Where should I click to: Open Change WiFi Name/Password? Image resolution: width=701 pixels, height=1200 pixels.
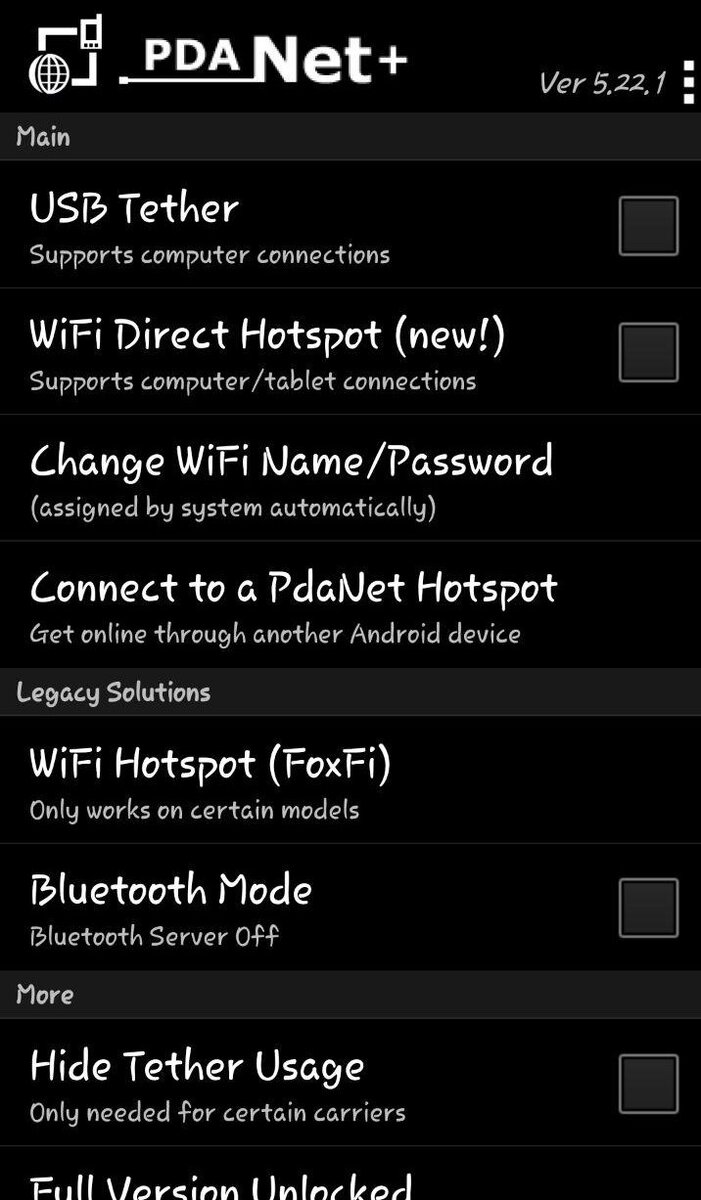(350, 478)
